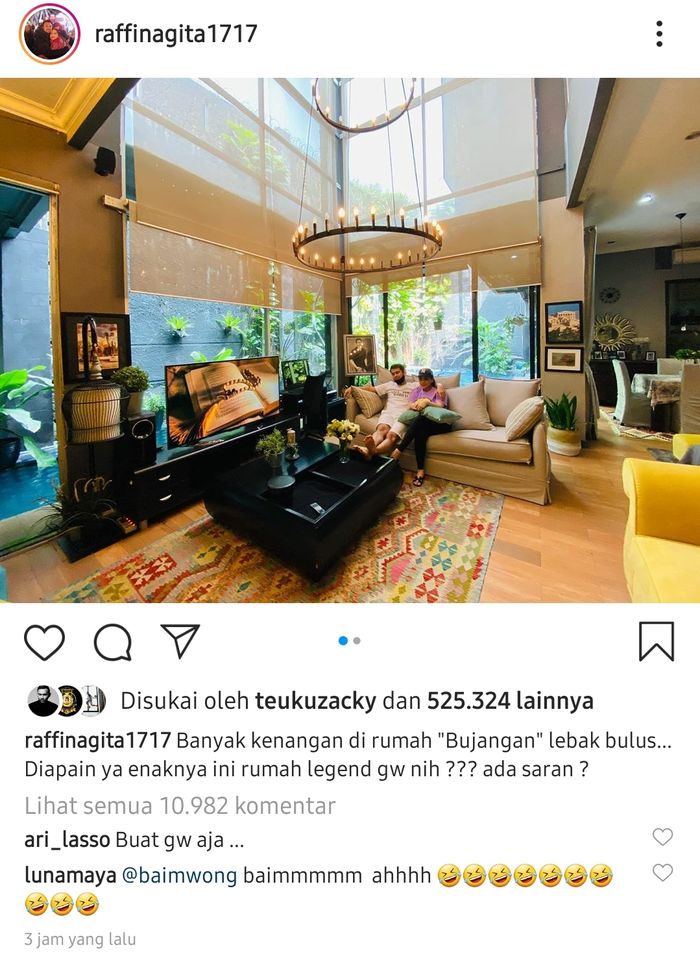Like ari_lasso's comment
This screenshot has width=700, height=976.
pos(662,837)
